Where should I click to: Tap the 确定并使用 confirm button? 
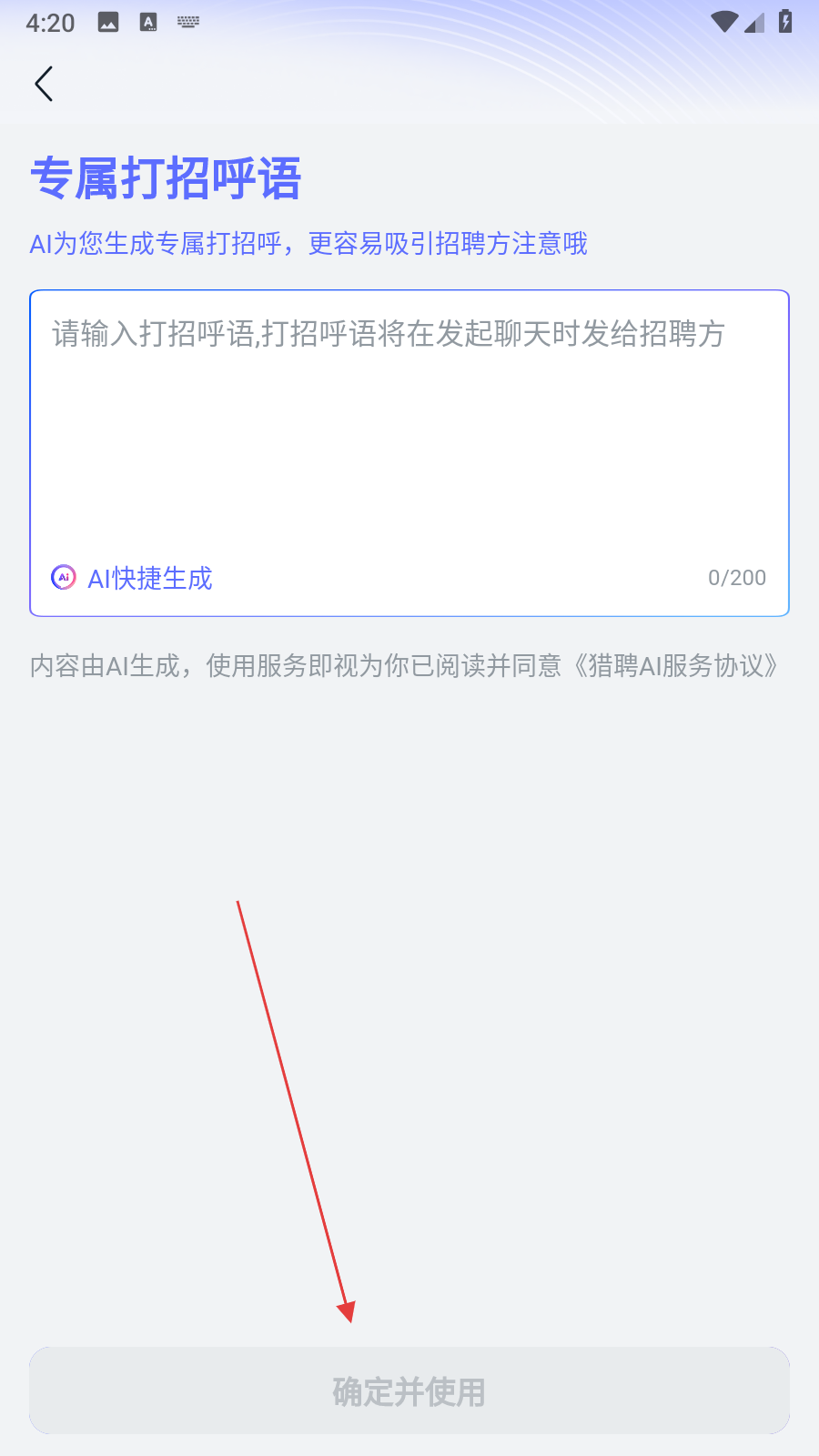[x=409, y=1390]
